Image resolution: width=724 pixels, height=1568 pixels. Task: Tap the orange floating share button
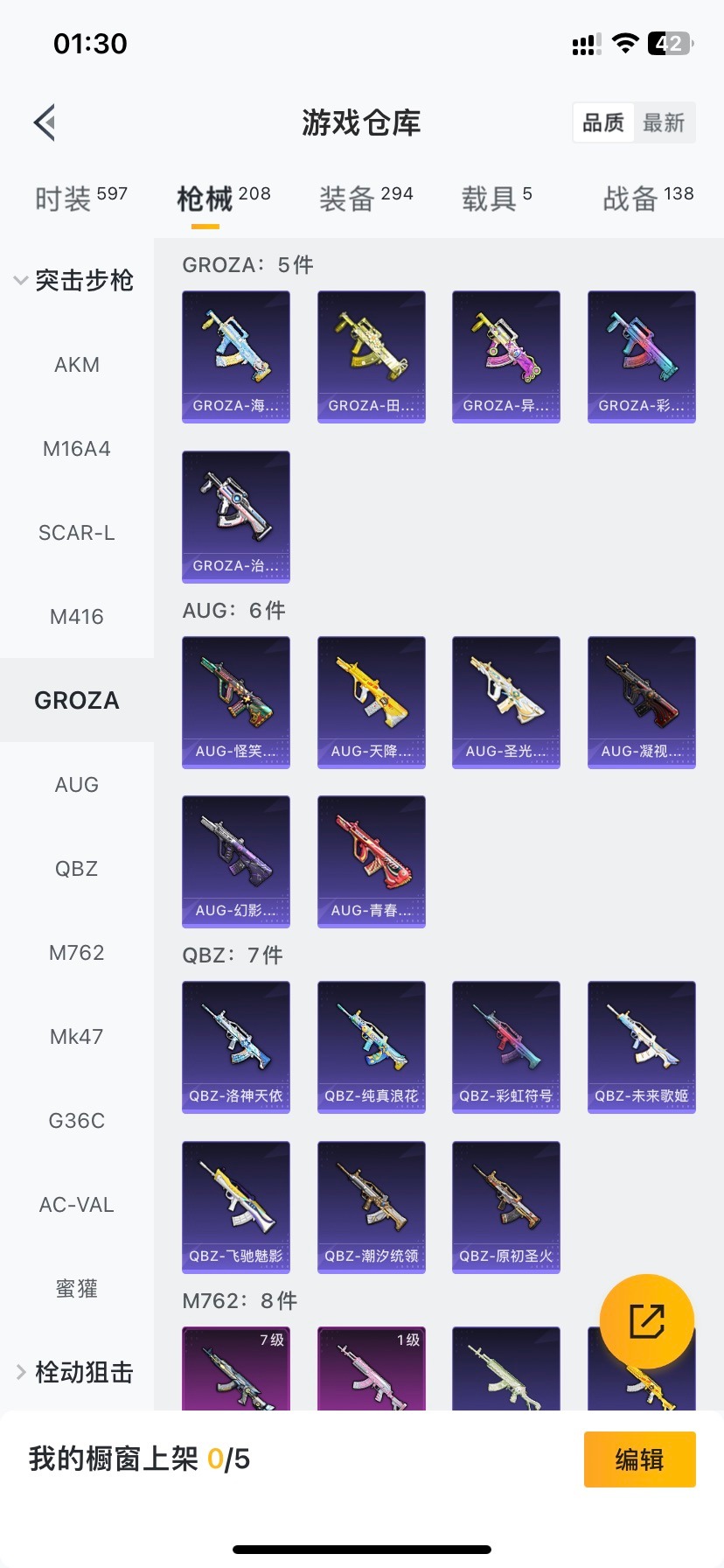tap(647, 1321)
